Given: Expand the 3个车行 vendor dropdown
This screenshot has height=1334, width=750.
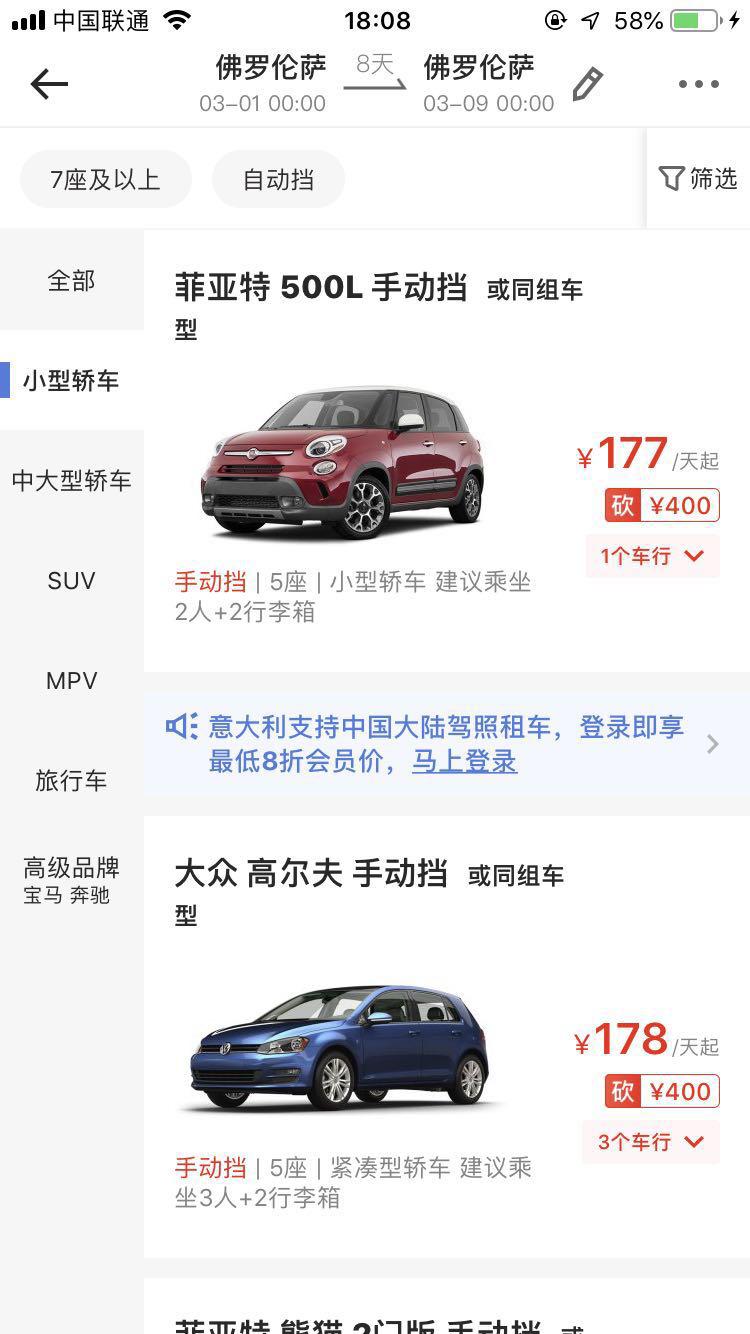Looking at the screenshot, I should point(649,1141).
